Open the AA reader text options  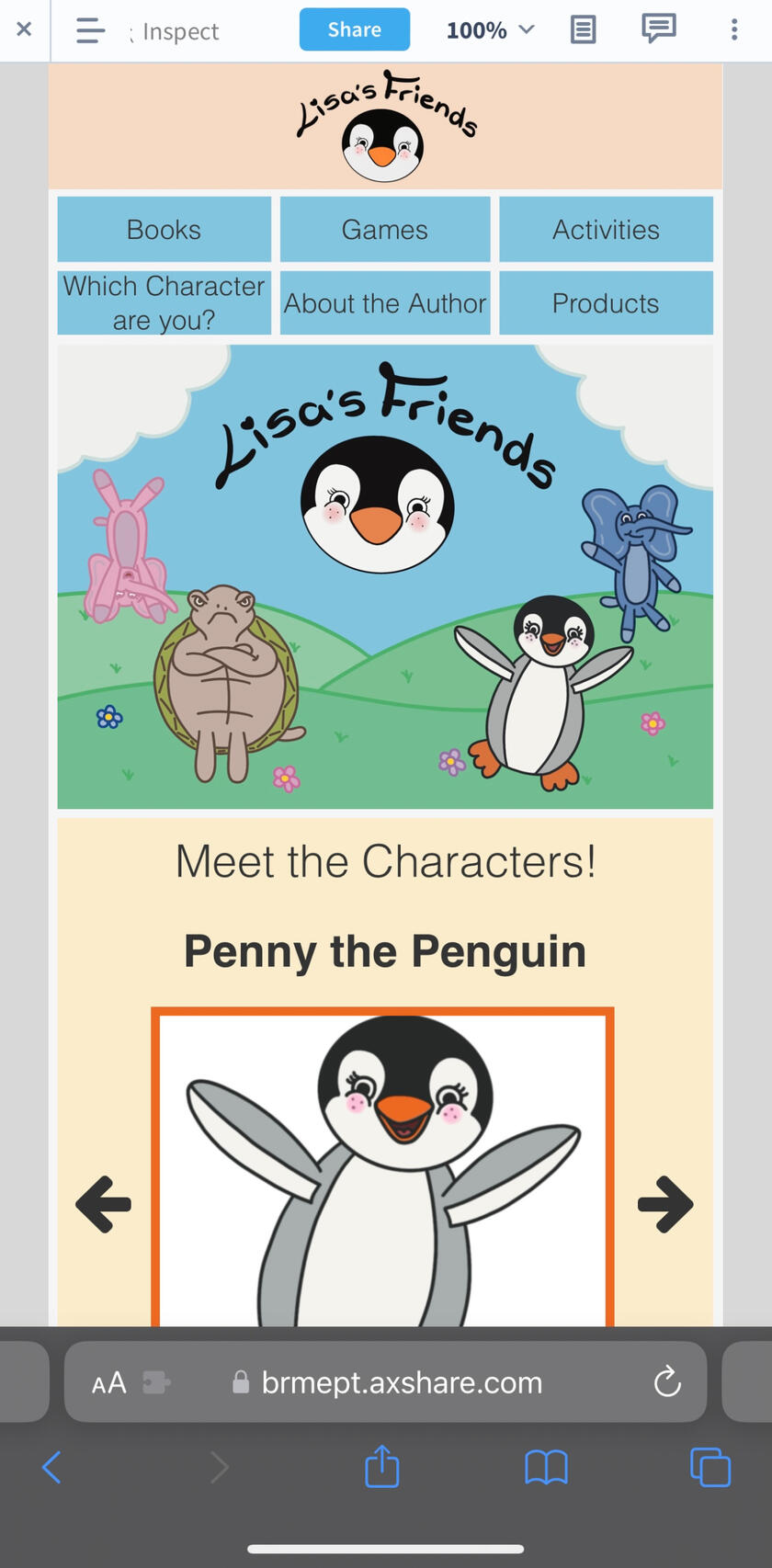pos(109,1382)
